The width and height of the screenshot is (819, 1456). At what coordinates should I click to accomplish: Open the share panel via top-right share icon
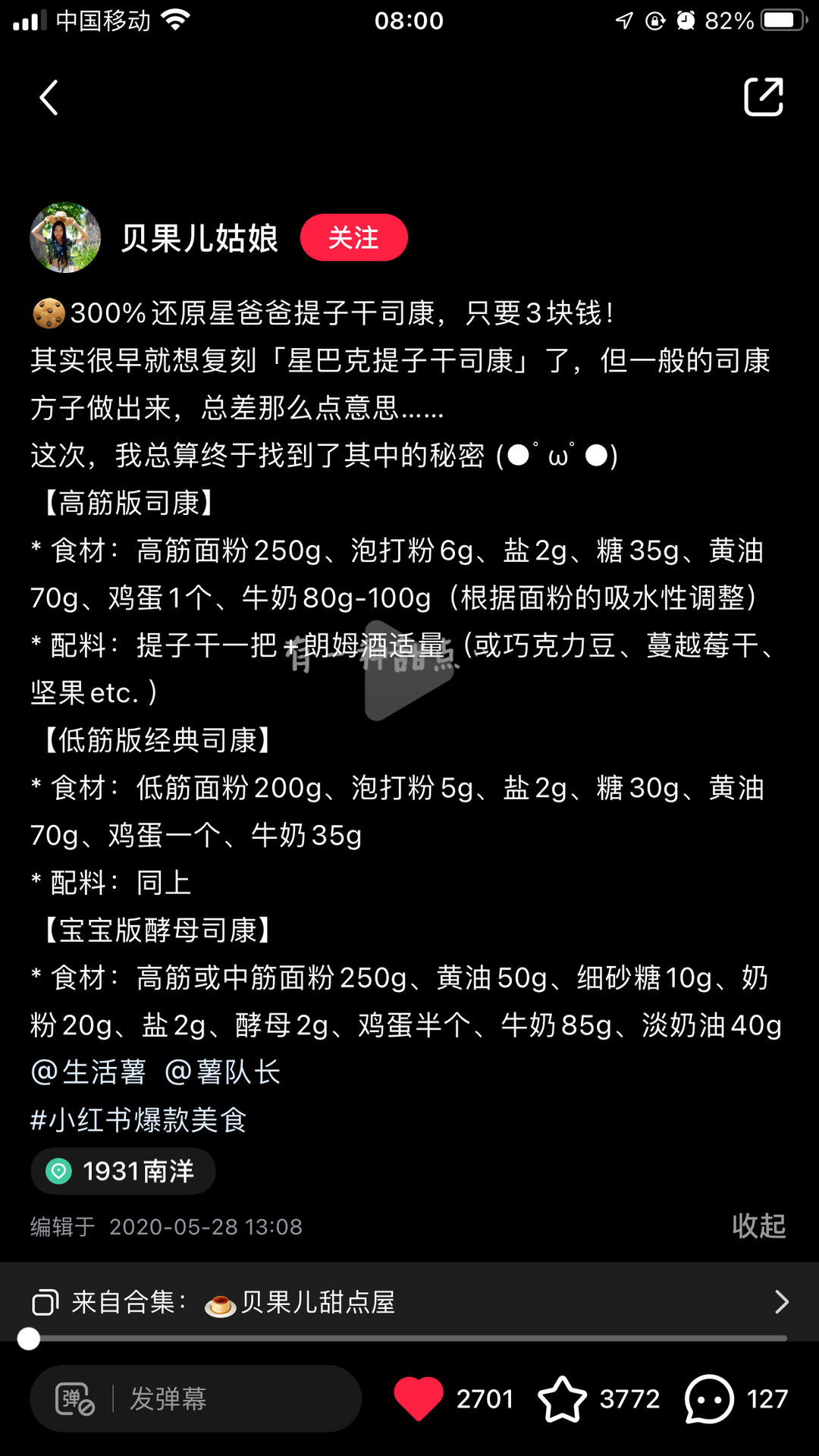click(x=764, y=97)
